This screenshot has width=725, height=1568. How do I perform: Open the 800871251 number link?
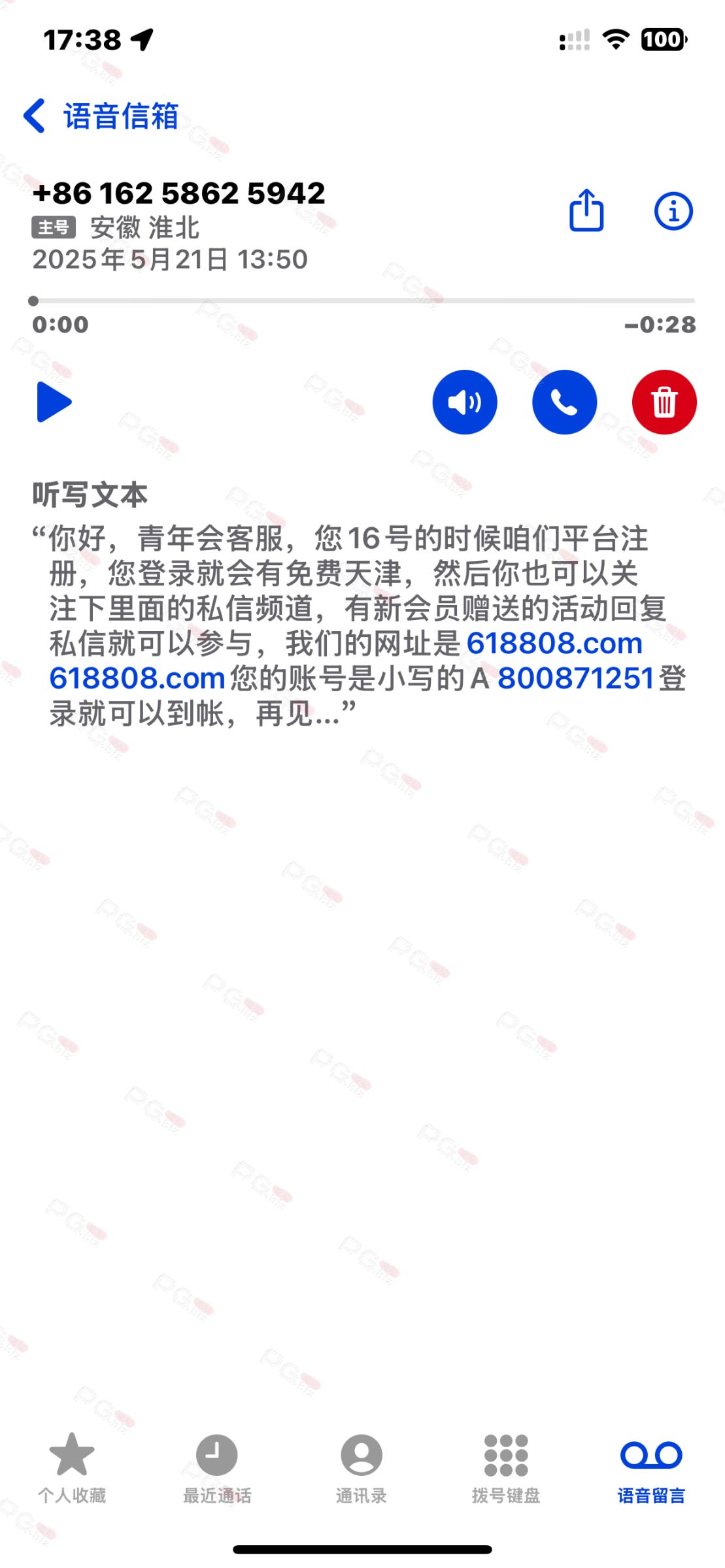(576, 678)
